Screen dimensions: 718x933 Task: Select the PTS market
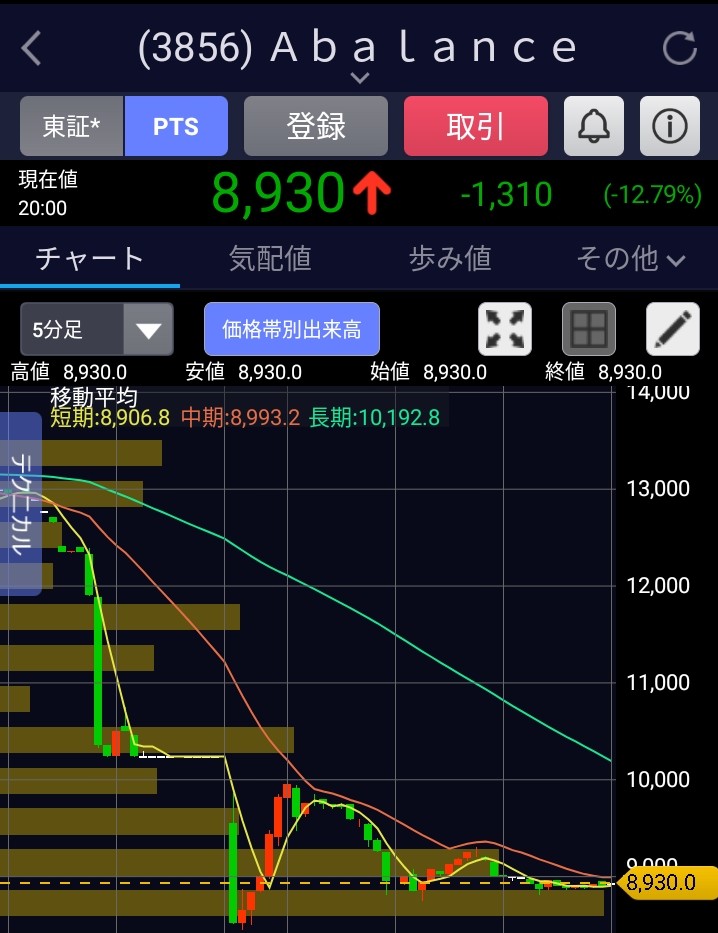pos(176,127)
